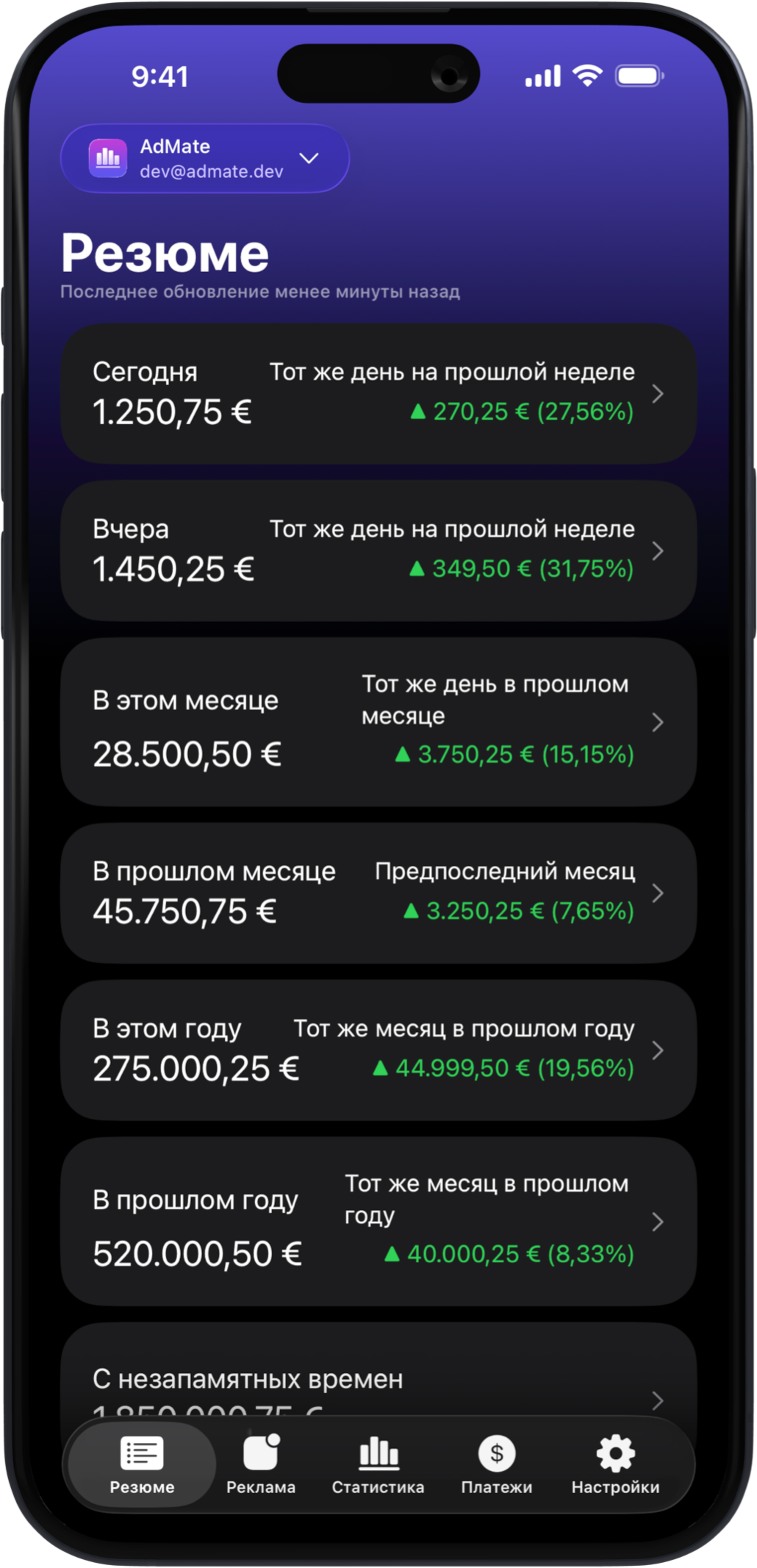Switch to the Настройки tab
This screenshot has height=1568, width=757.
pos(615,1464)
